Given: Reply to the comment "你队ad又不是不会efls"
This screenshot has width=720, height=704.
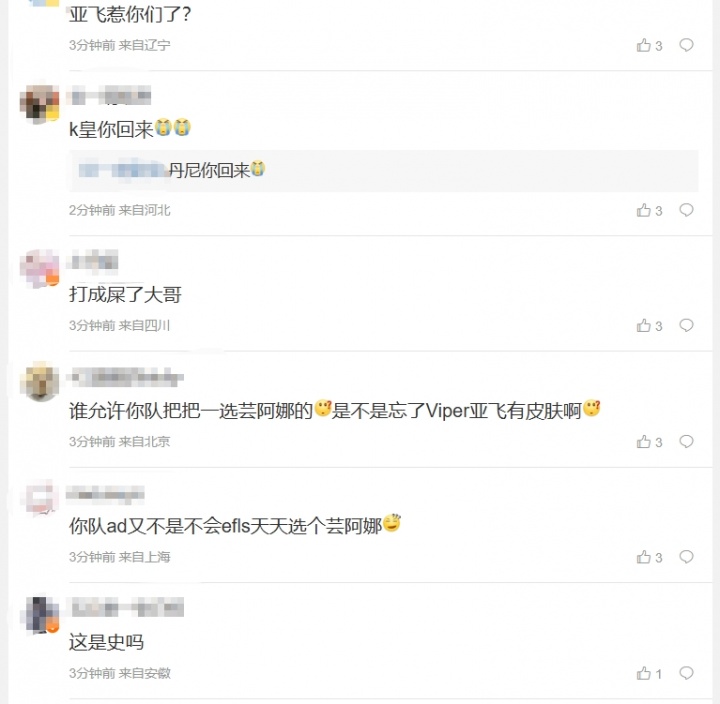Looking at the screenshot, I should (686, 557).
